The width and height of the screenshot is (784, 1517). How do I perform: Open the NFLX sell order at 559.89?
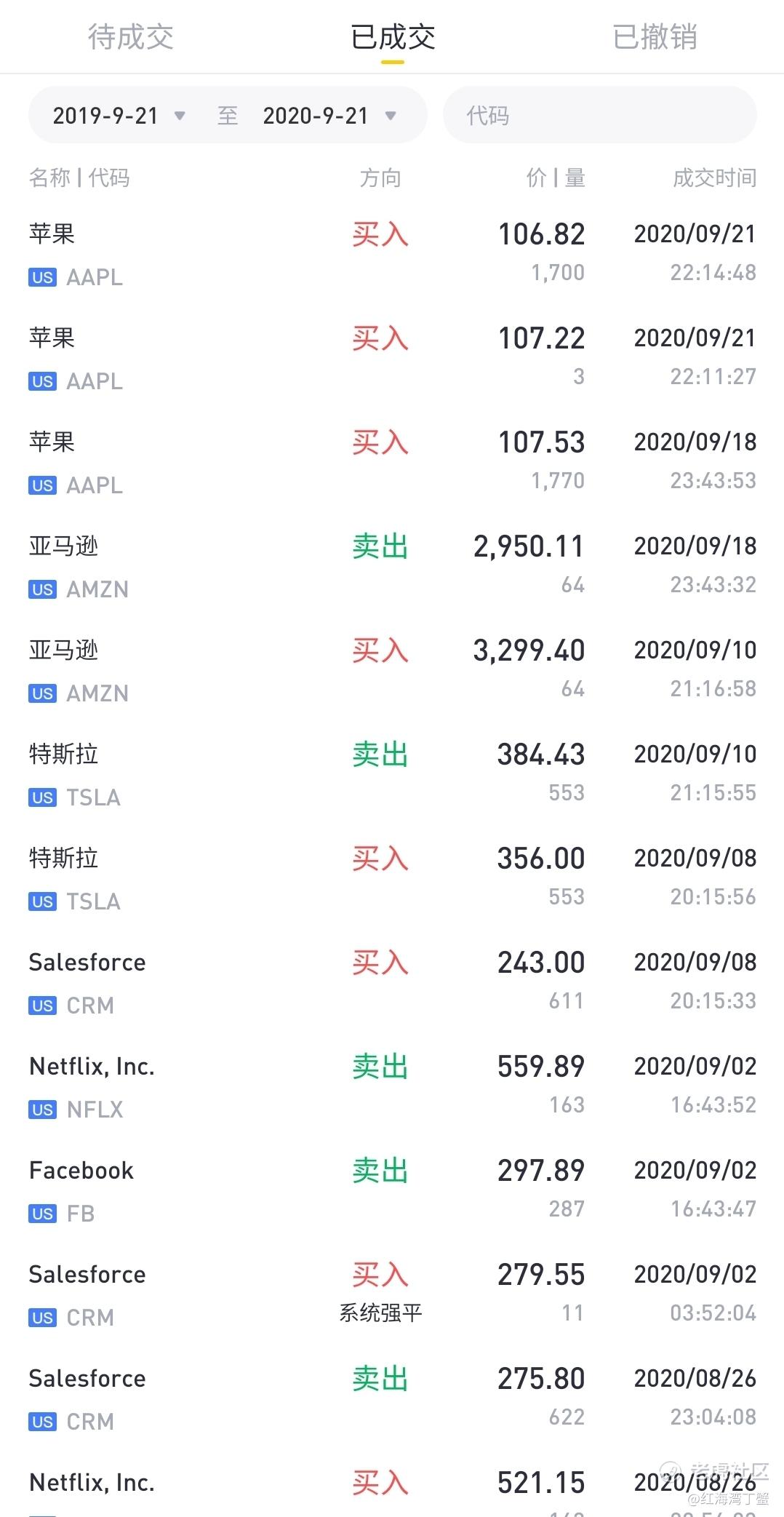[392, 1086]
